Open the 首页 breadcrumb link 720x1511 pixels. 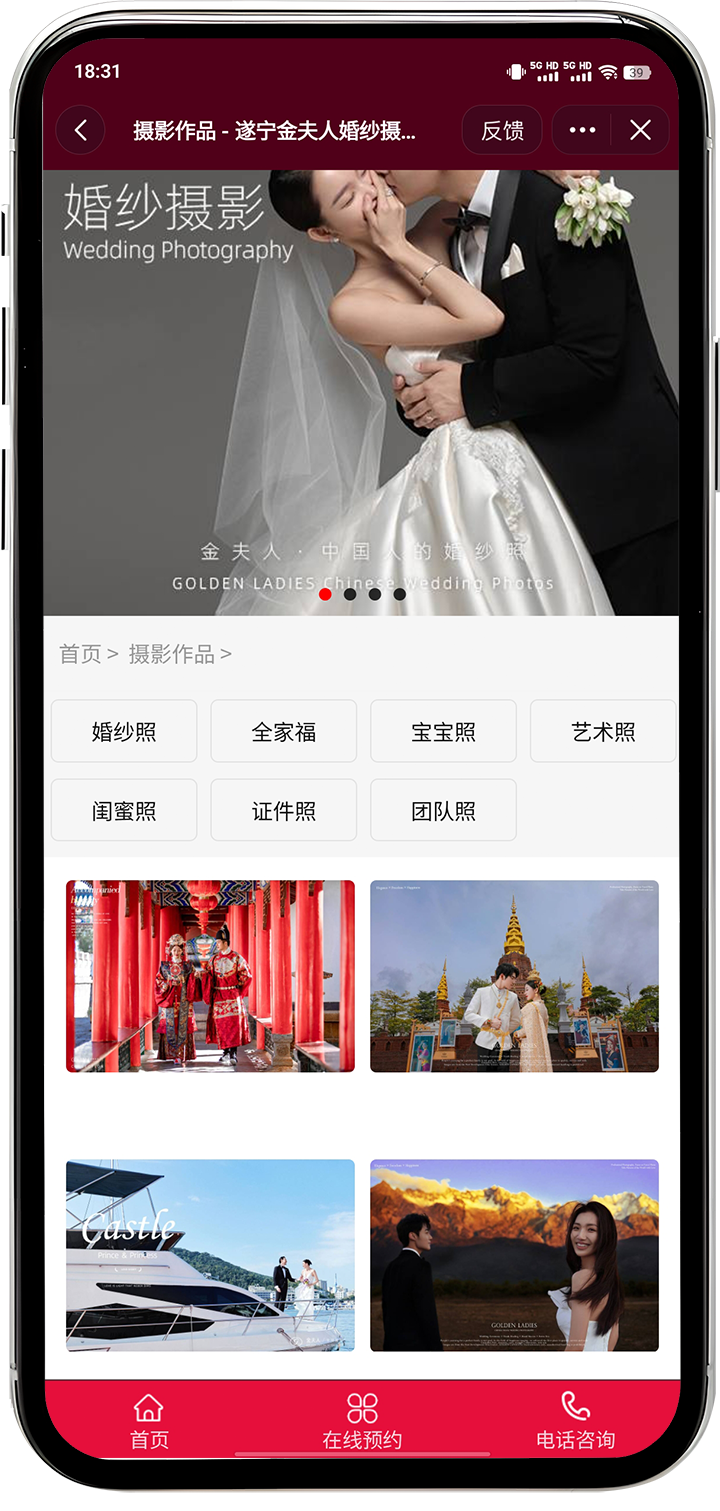click(x=80, y=654)
